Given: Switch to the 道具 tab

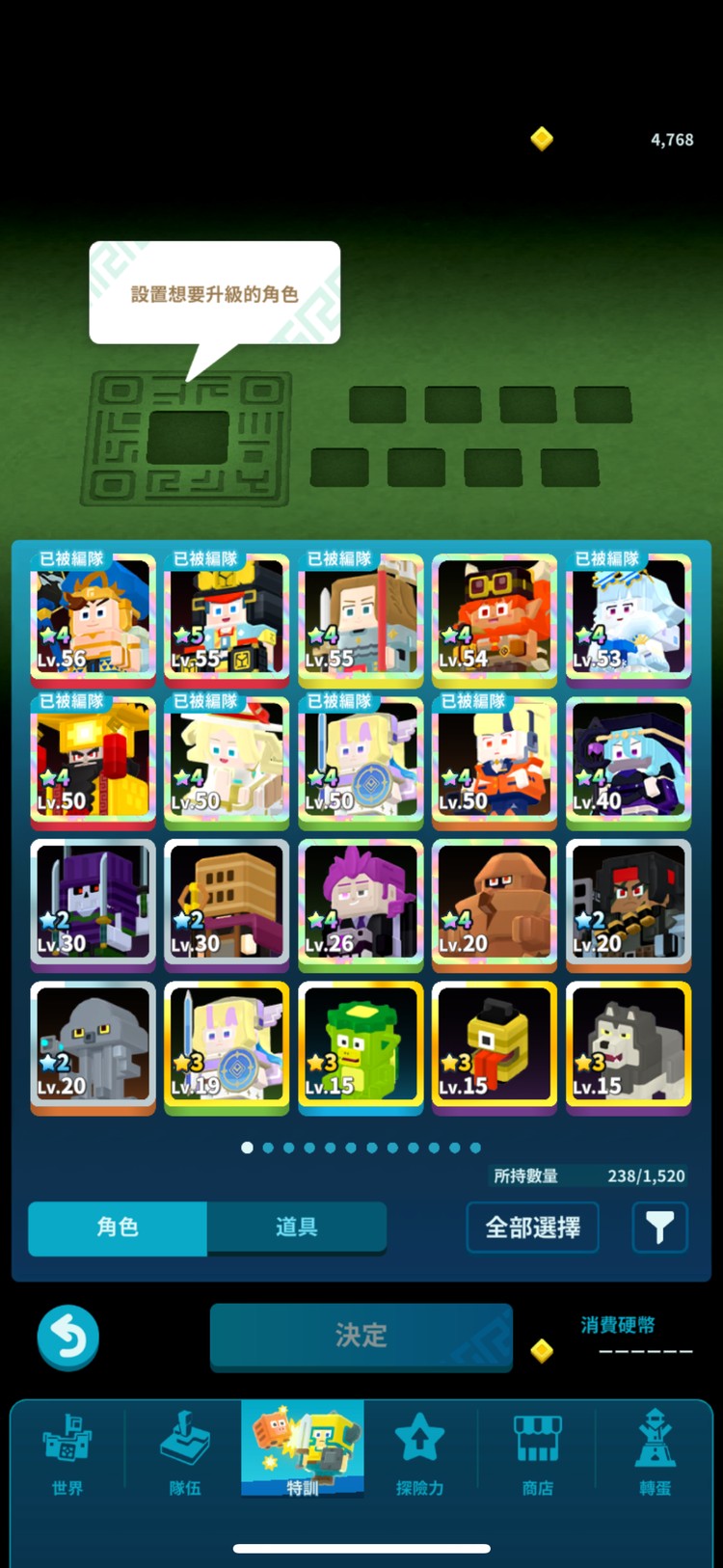Looking at the screenshot, I should pos(296,1227).
